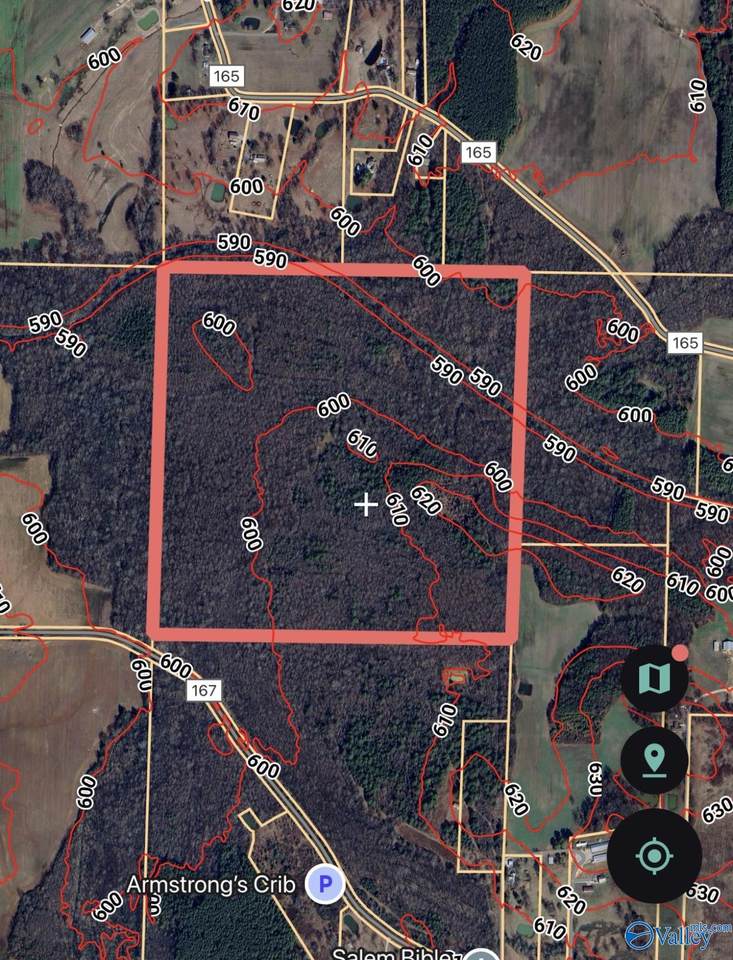Open Armstrong's Crib parking marker
733x960 pixels.
324,885
